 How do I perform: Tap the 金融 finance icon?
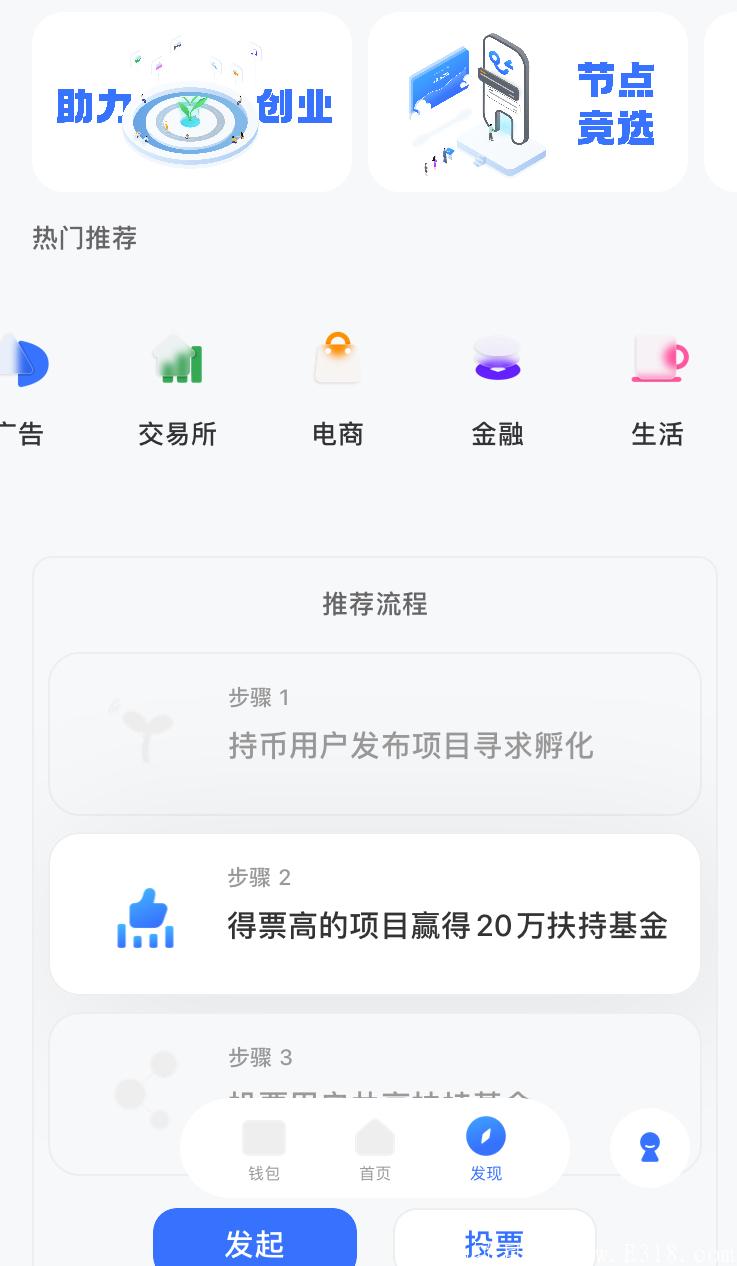tap(497, 358)
